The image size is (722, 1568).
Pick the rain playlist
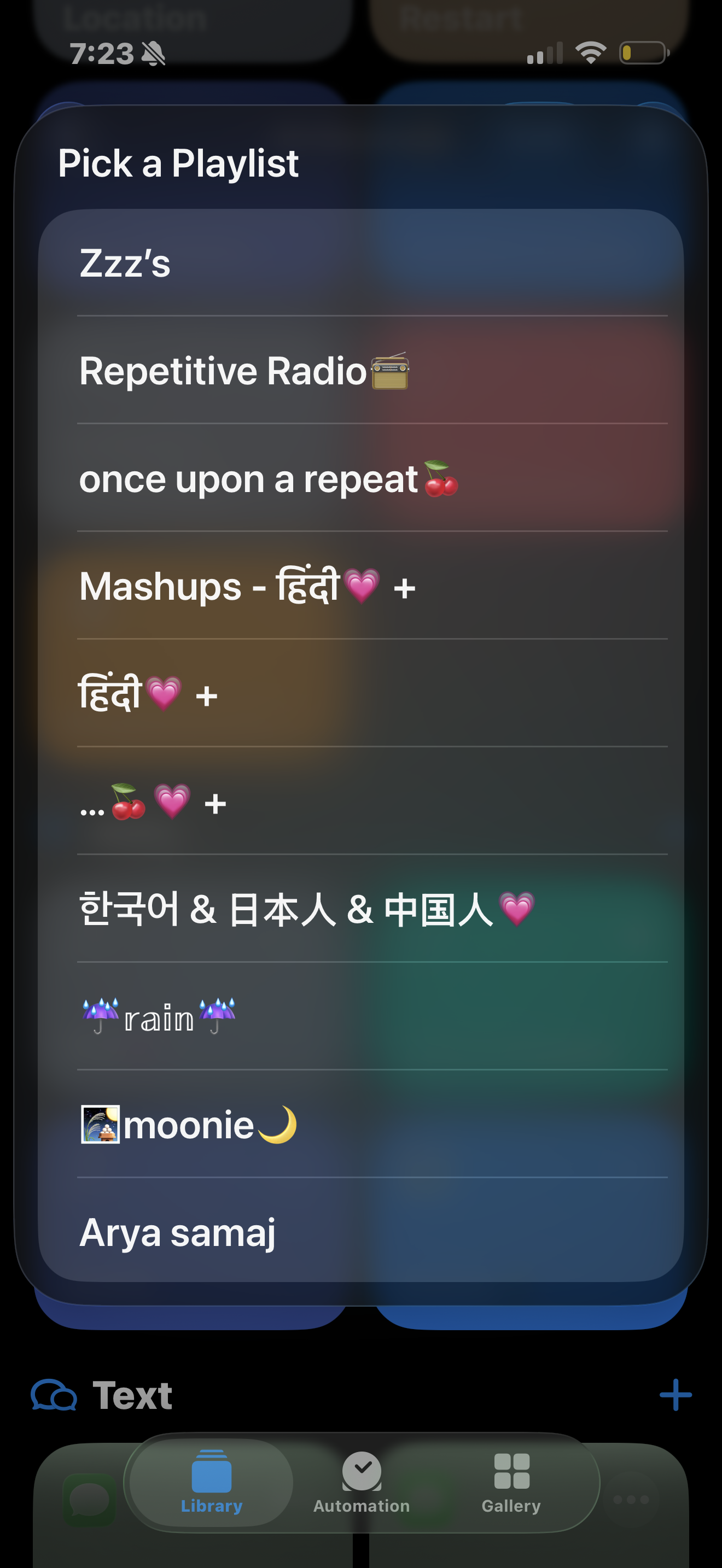pos(360,1017)
